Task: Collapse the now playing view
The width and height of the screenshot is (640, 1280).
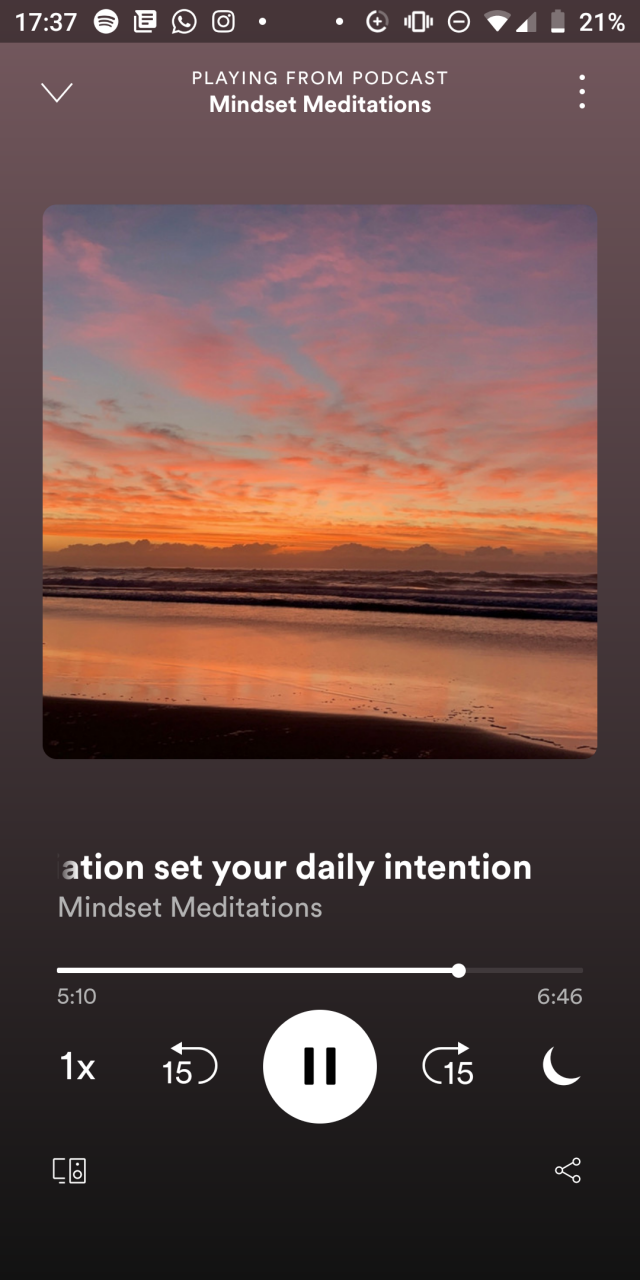Action: point(57,93)
